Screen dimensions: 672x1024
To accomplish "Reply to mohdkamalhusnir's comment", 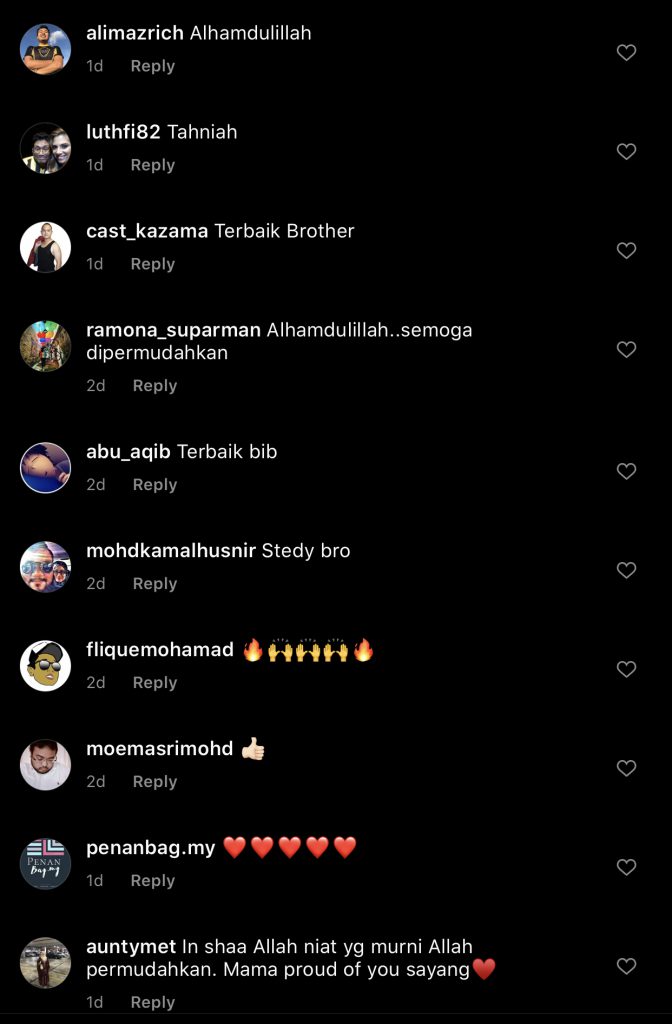I will point(154,584).
